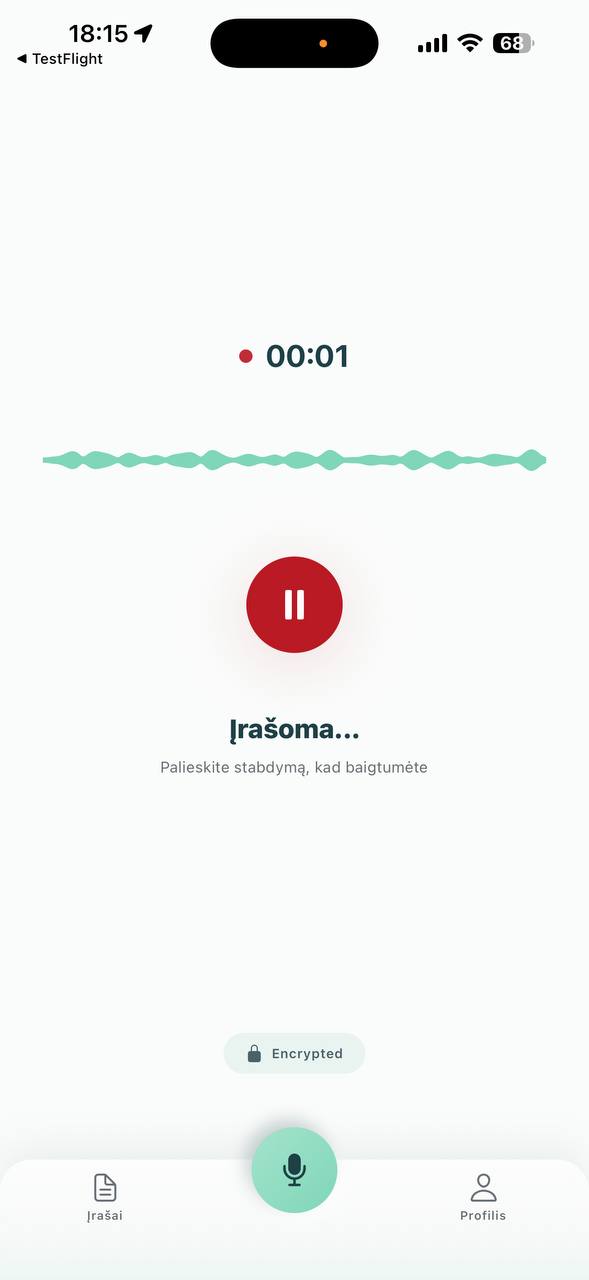Tap the Encrypted chip

(x=294, y=1053)
